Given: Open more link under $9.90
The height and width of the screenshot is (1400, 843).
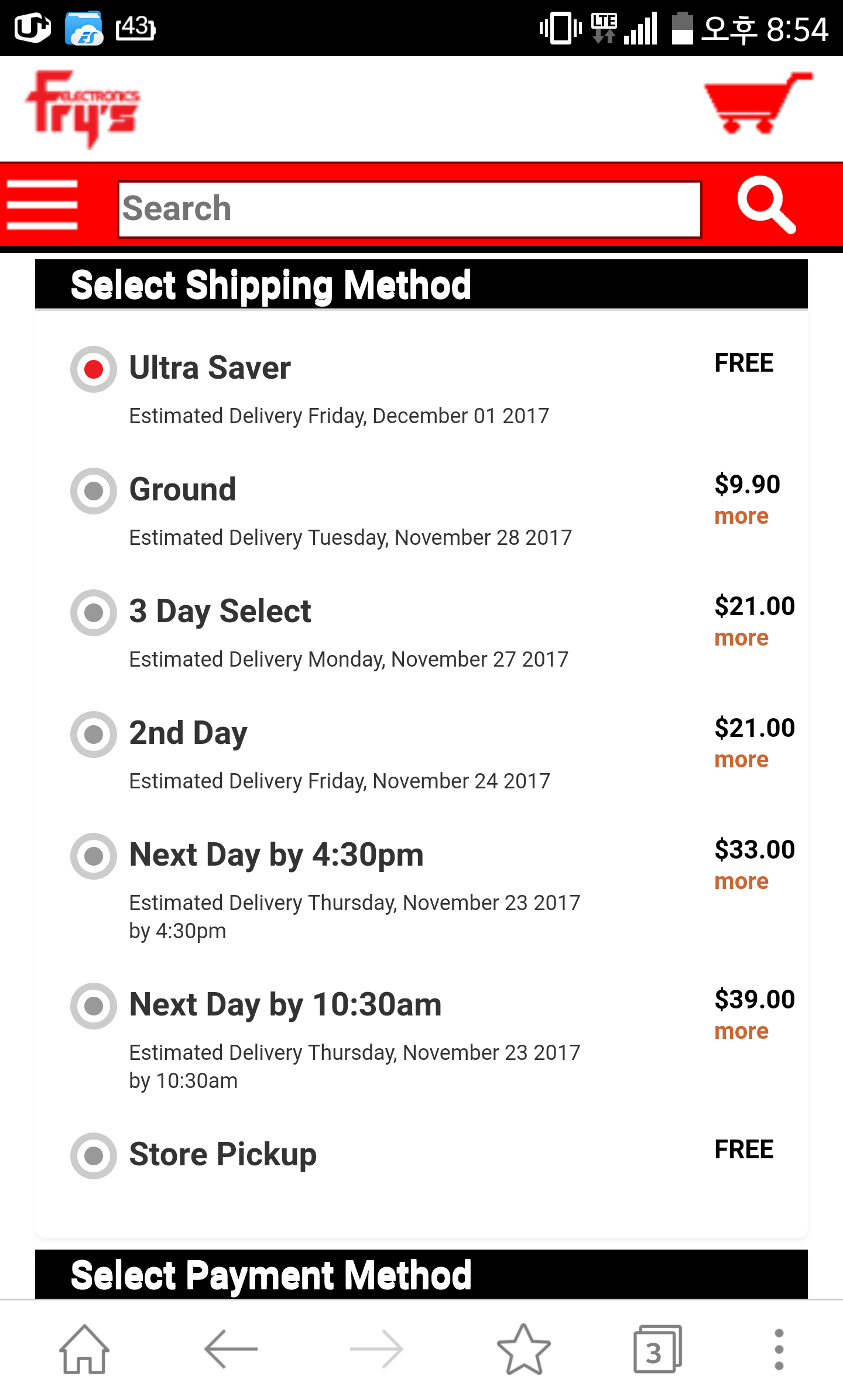Looking at the screenshot, I should coord(741,516).
